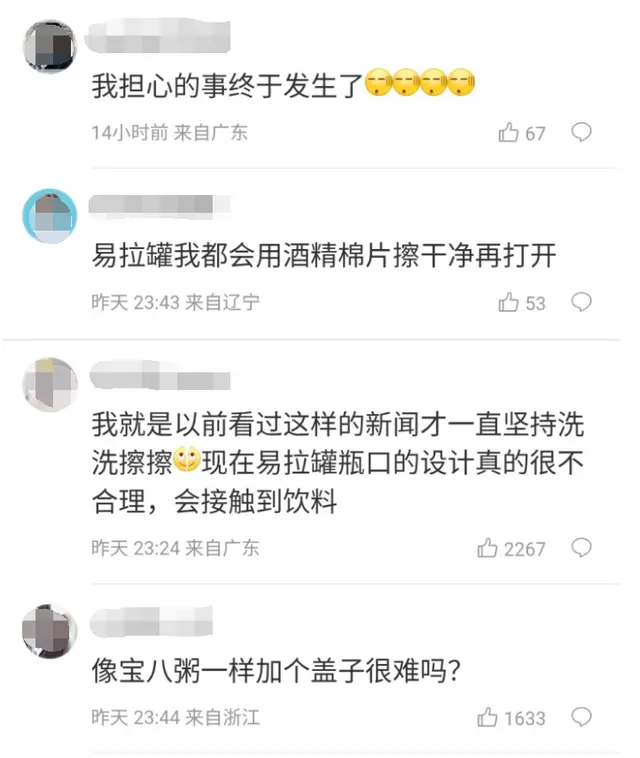Like the comment with 67 likes
The image size is (640, 758).
[509, 132]
